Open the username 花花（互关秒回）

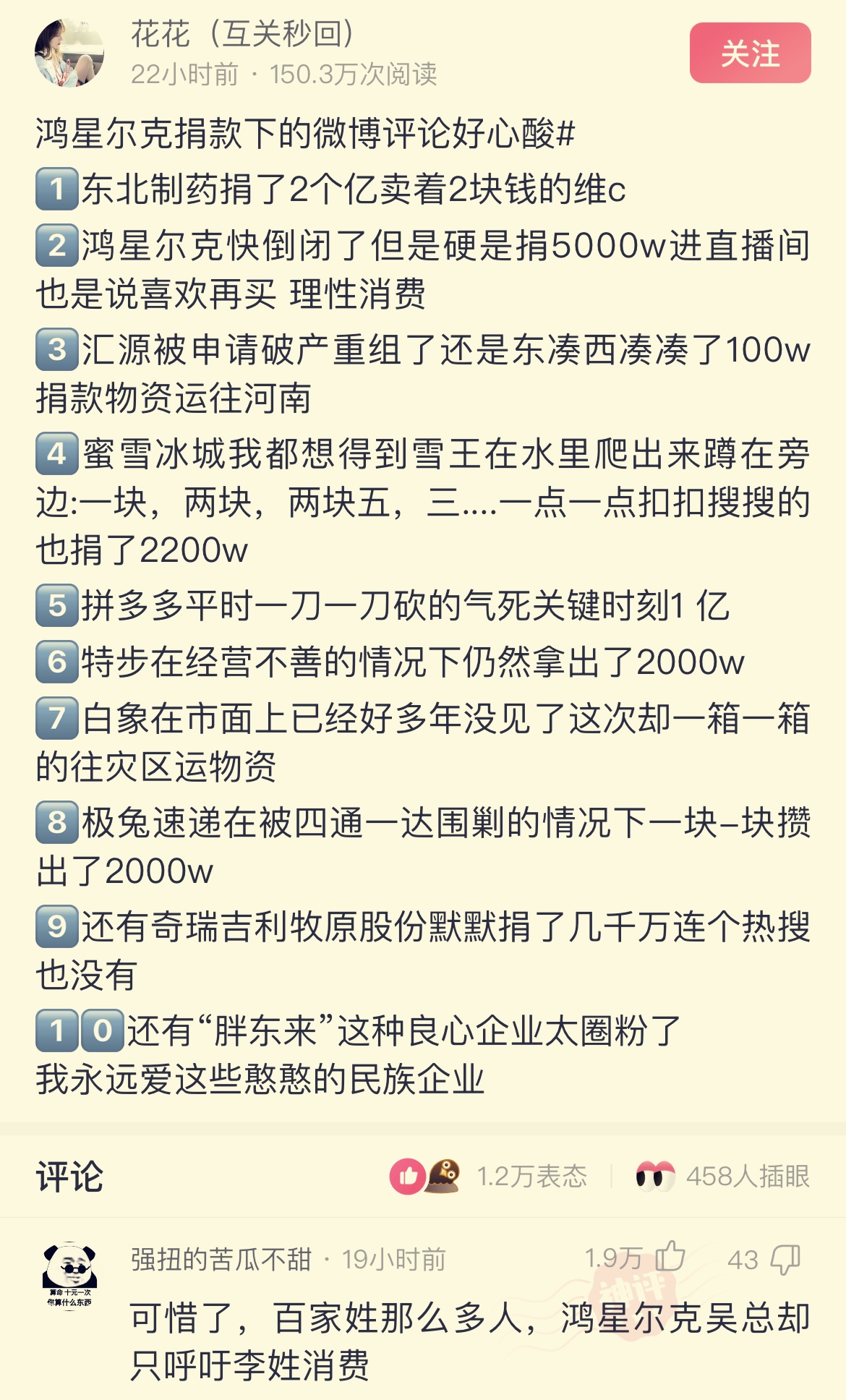tap(243, 34)
